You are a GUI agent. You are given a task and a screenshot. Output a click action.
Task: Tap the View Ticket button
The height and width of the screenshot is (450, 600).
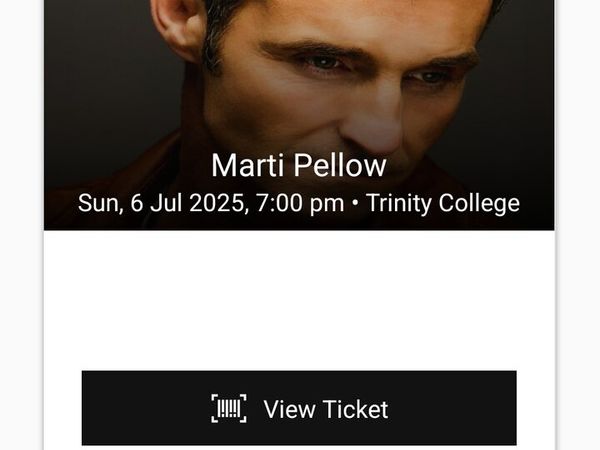coord(299,408)
